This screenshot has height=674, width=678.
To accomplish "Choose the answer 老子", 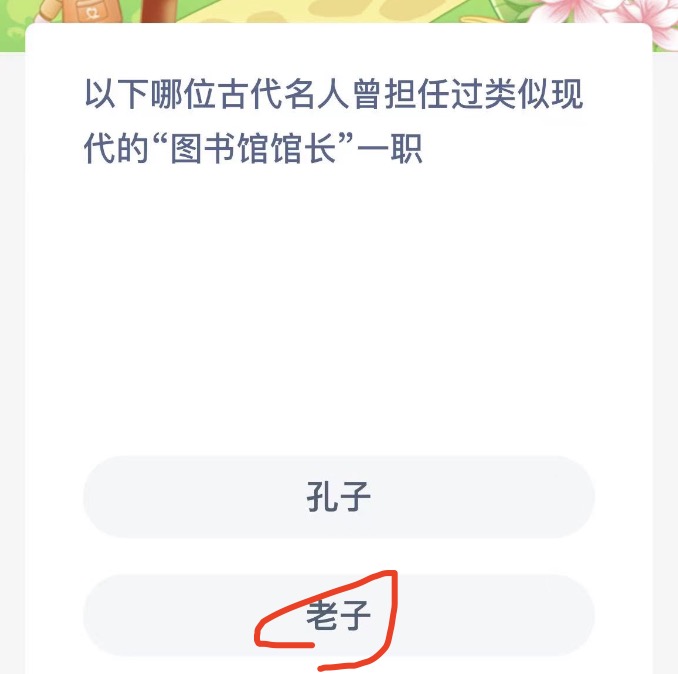I will [x=339, y=615].
